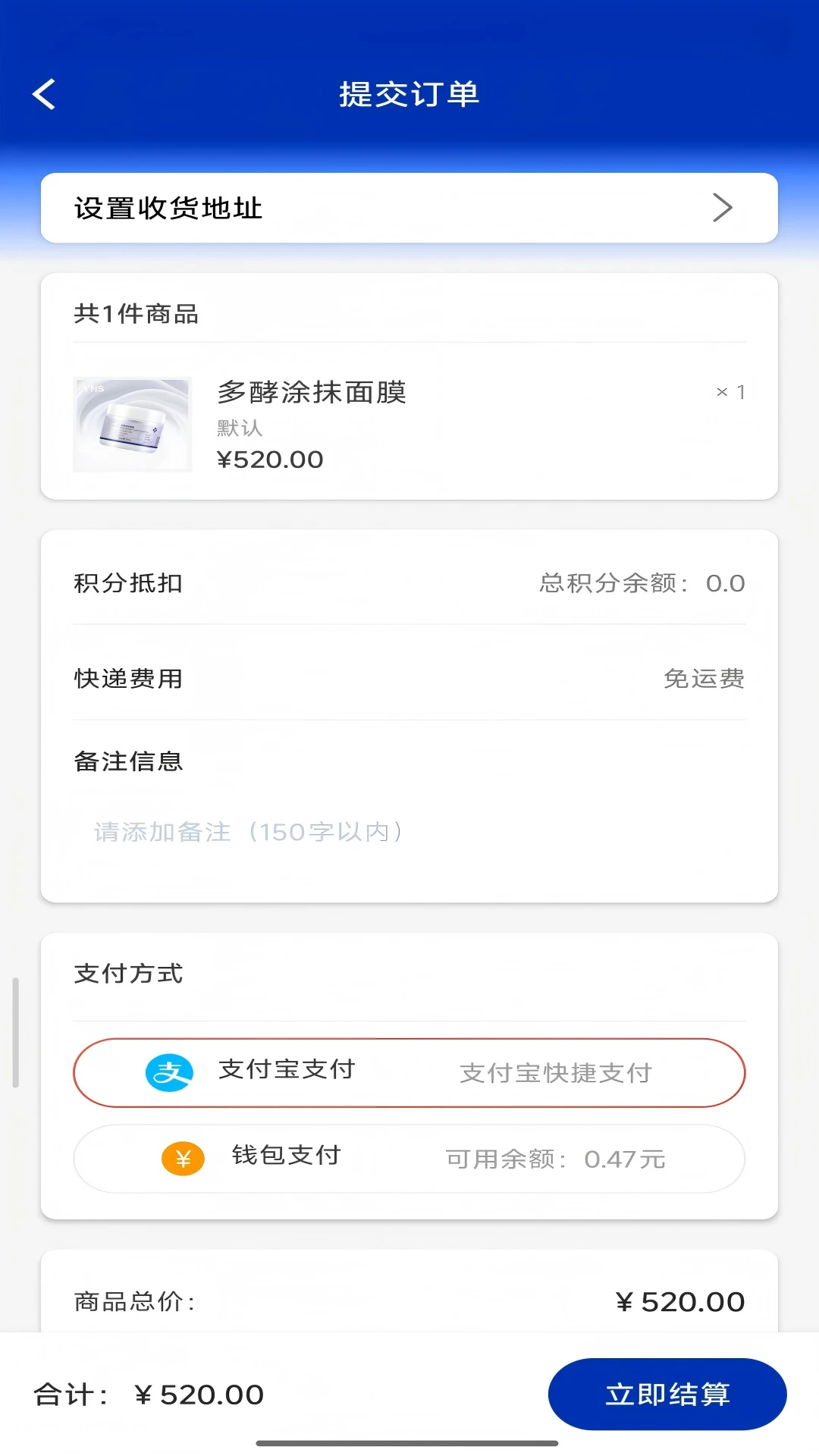
Task: Click the back arrow icon
Action: pos(43,94)
